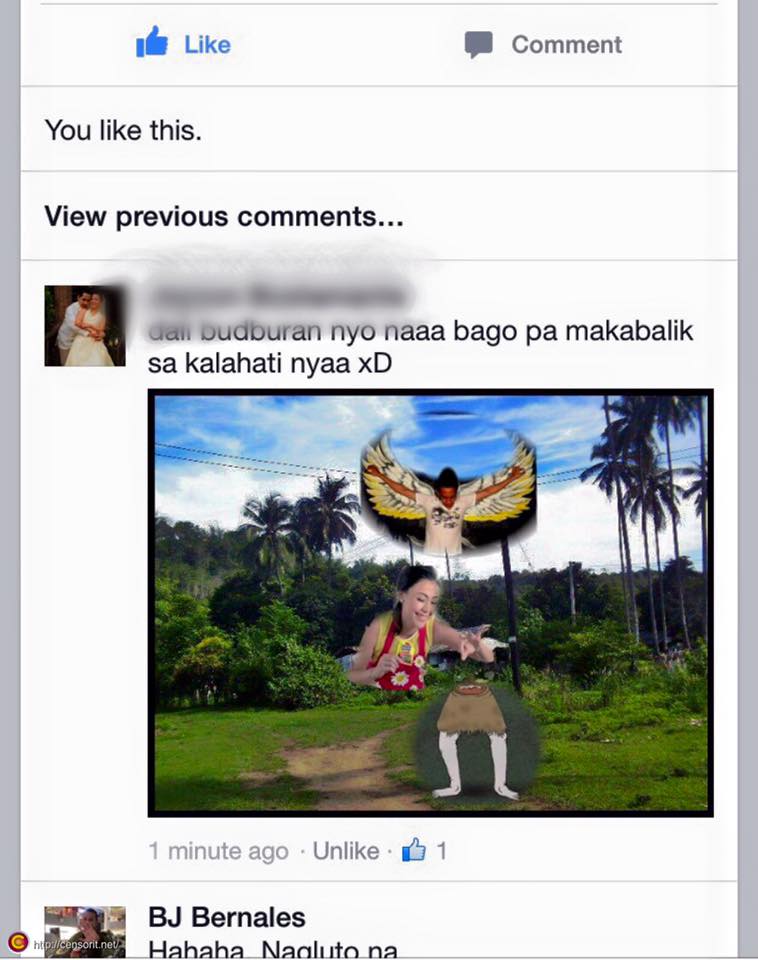758x960 pixels.
Task: Like this post
Action: tap(183, 44)
